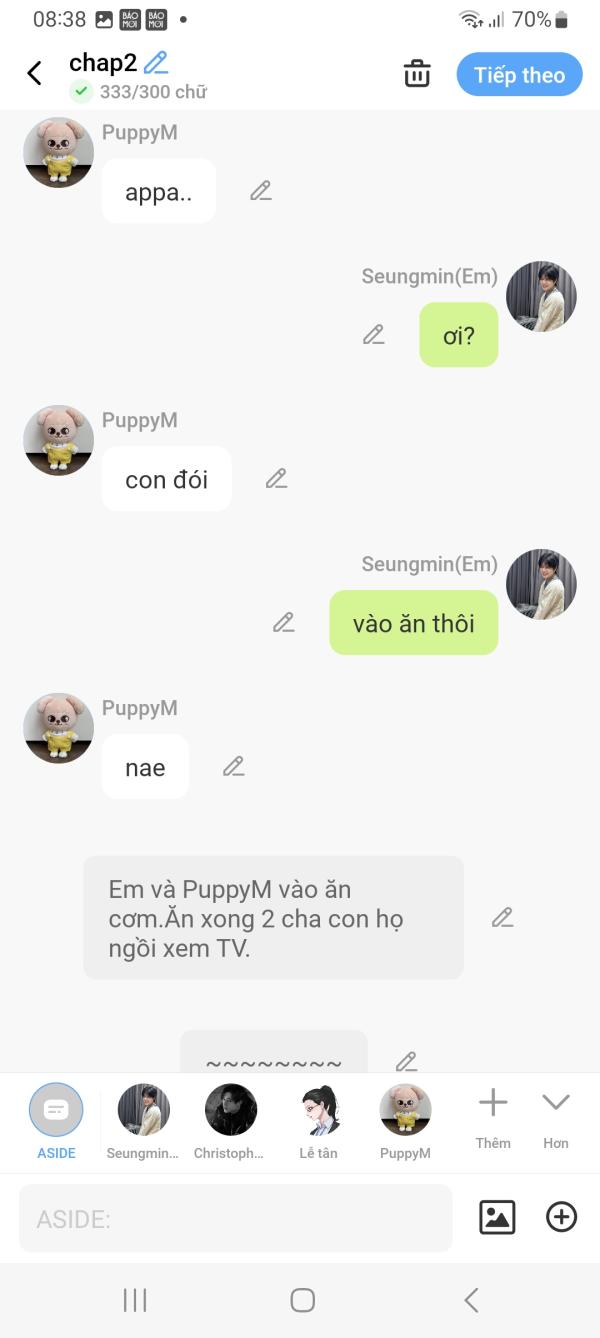Edit the "ơi?" message

[x=374, y=334]
